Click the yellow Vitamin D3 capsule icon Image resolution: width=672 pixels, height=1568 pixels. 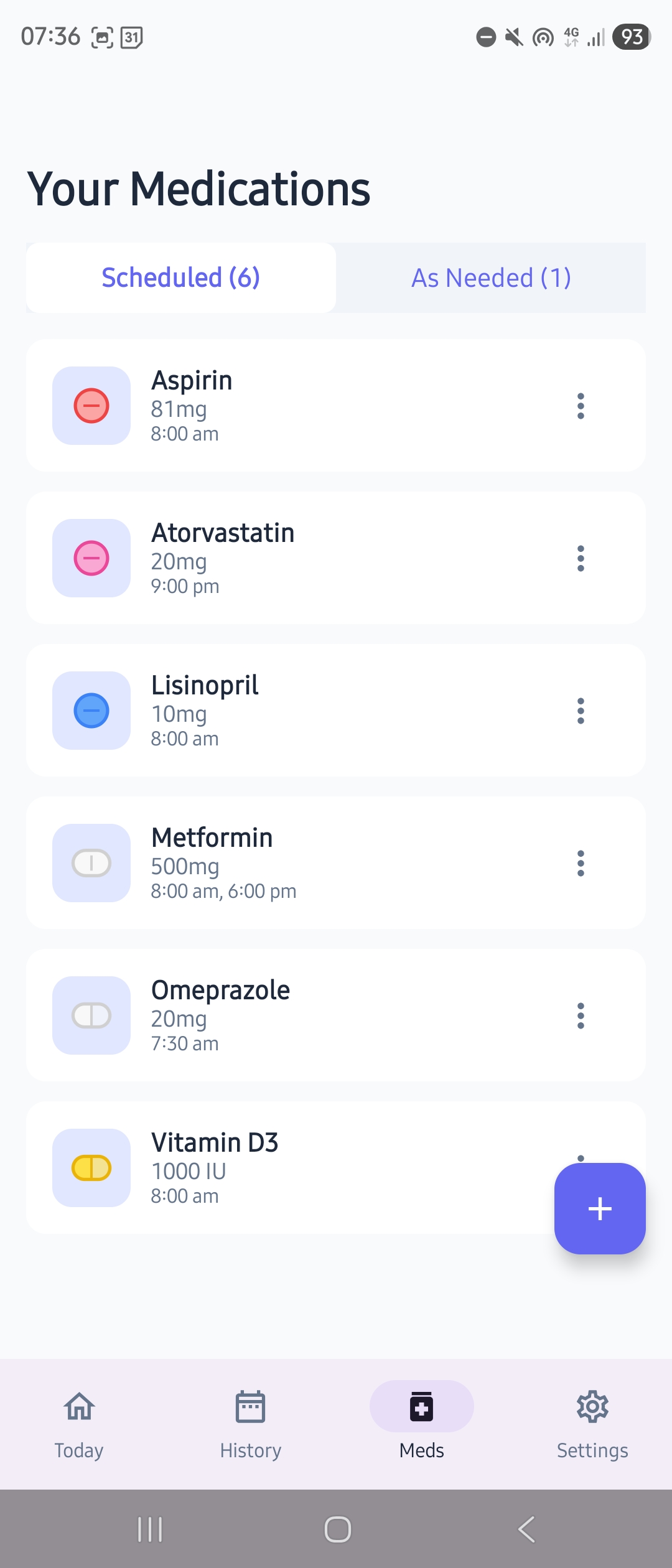(x=92, y=1169)
